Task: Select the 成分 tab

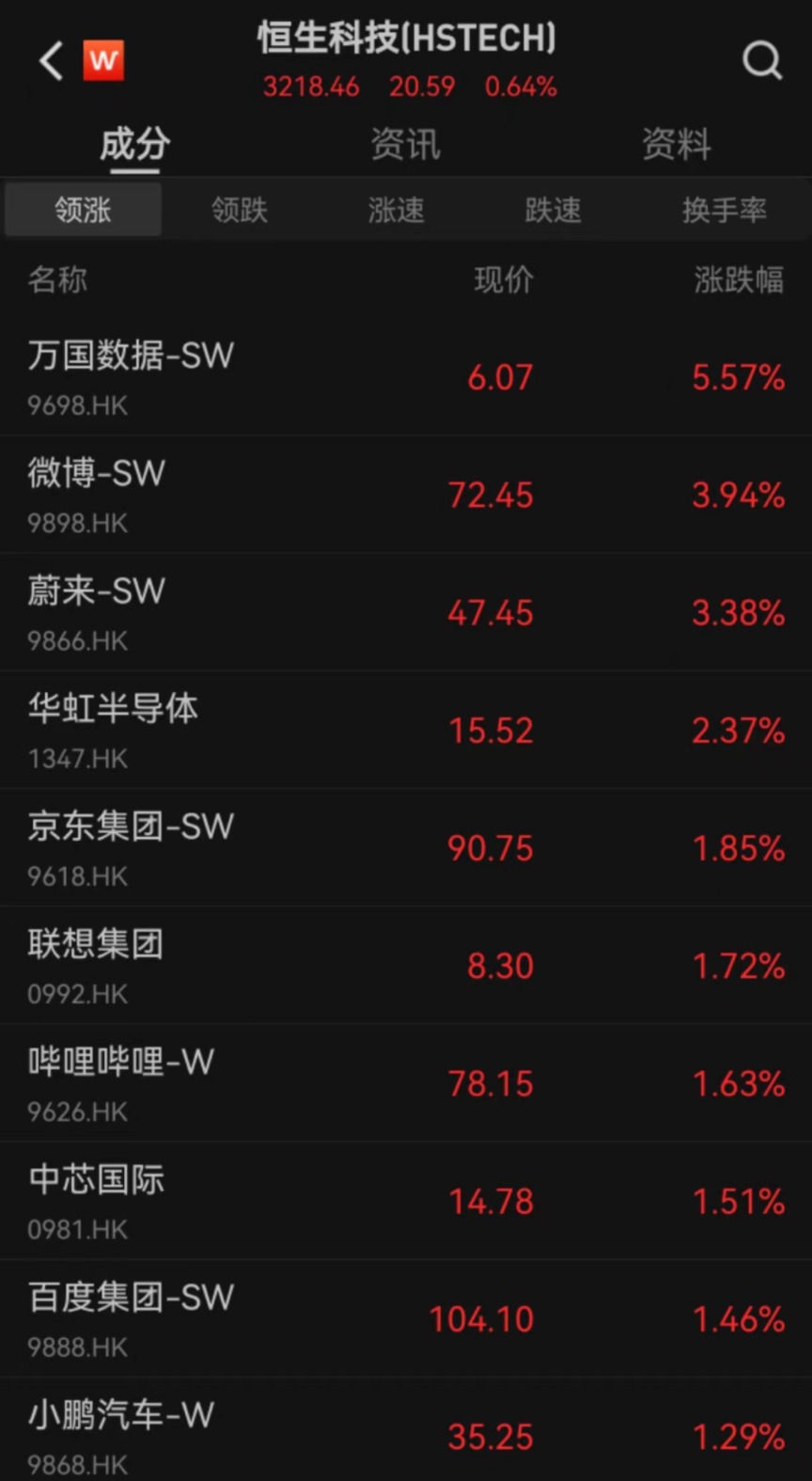Action: coord(134,145)
